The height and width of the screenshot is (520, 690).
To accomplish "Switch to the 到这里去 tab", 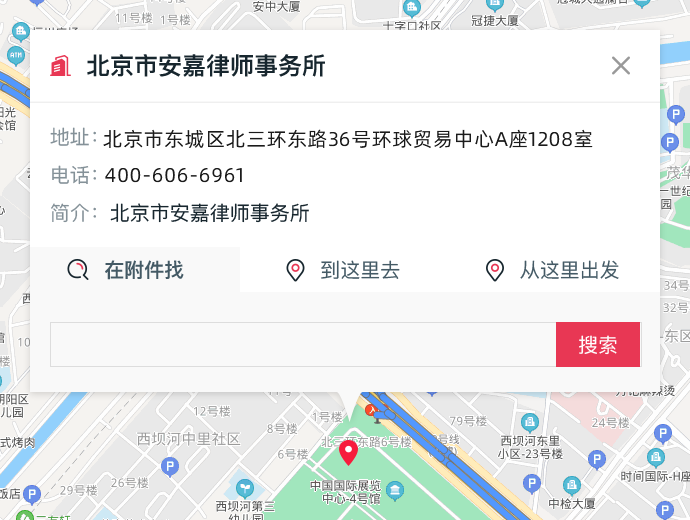I will click(344, 270).
